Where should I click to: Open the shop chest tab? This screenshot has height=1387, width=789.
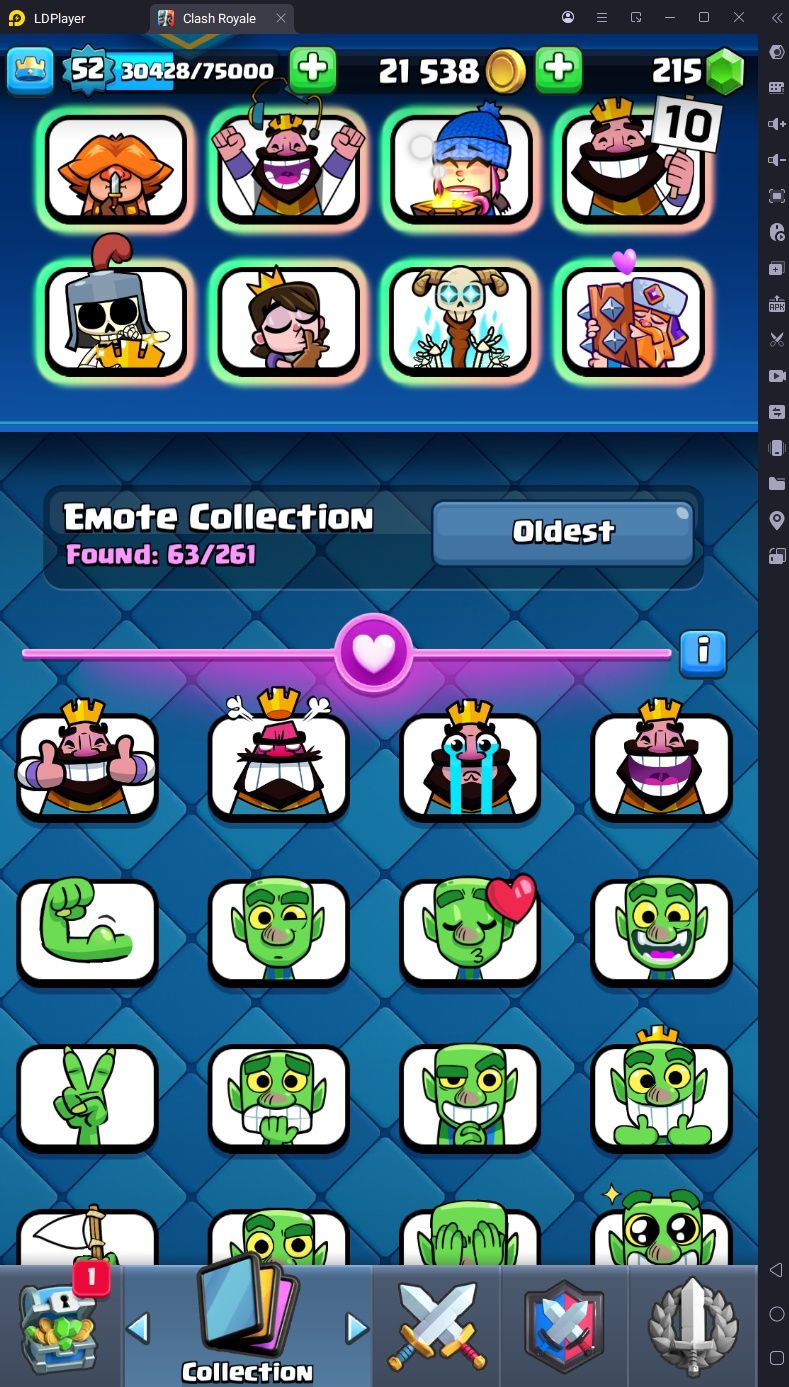pos(60,1325)
